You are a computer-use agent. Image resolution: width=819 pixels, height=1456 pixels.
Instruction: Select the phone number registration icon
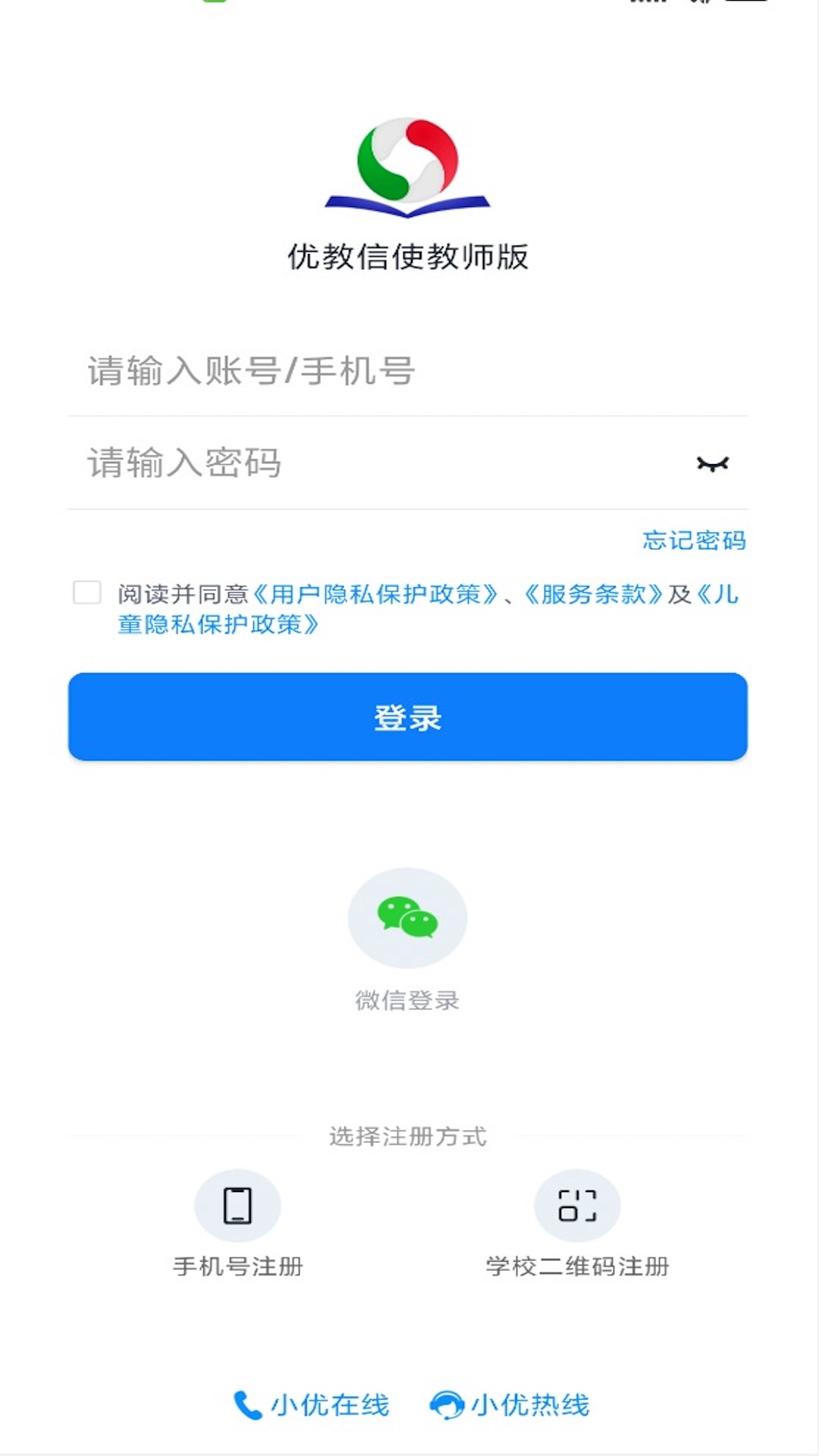pyautogui.click(x=238, y=1205)
